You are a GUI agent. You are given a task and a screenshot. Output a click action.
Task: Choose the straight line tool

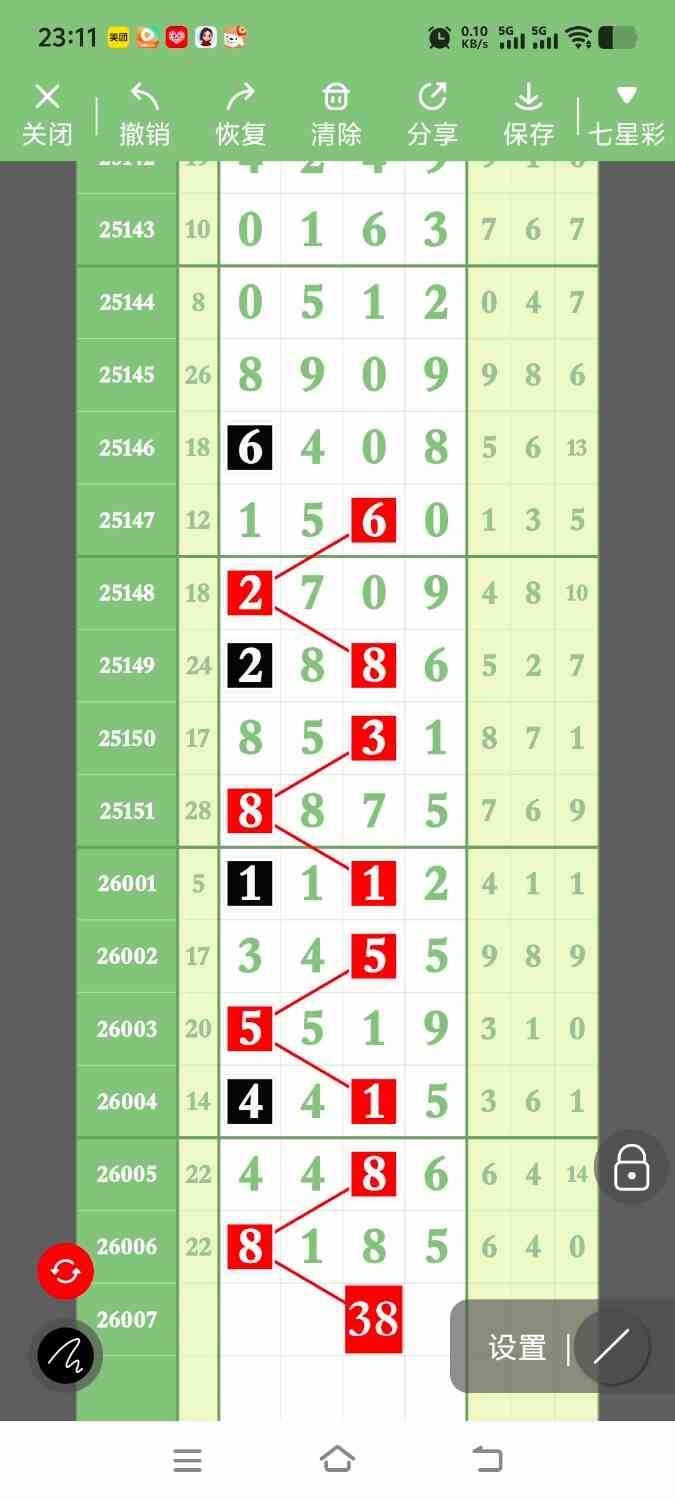coord(611,1347)
